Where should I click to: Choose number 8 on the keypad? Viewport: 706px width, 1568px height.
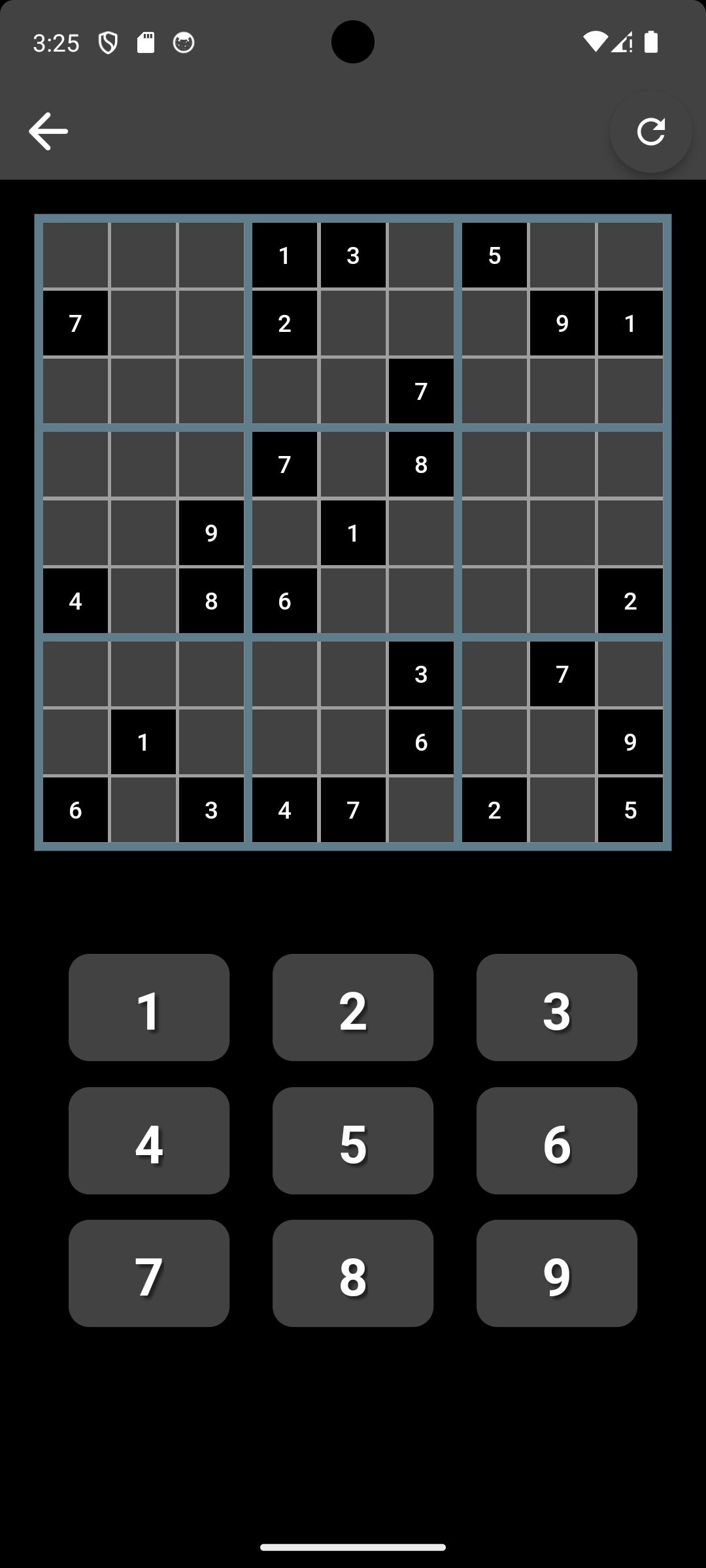[353, 1273]
